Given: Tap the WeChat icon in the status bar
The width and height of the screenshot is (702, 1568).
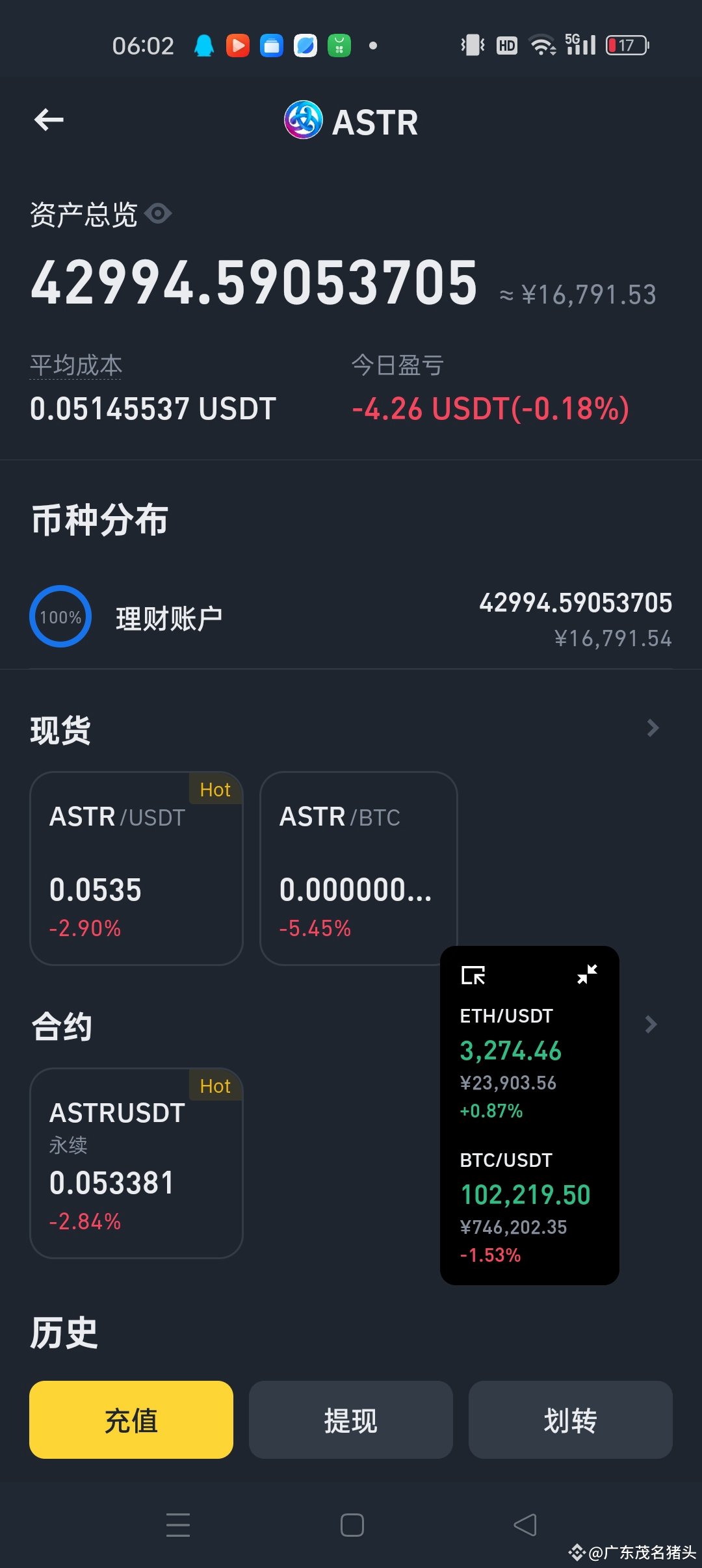Looking at the screenshot, I should [x=339, y=44].
